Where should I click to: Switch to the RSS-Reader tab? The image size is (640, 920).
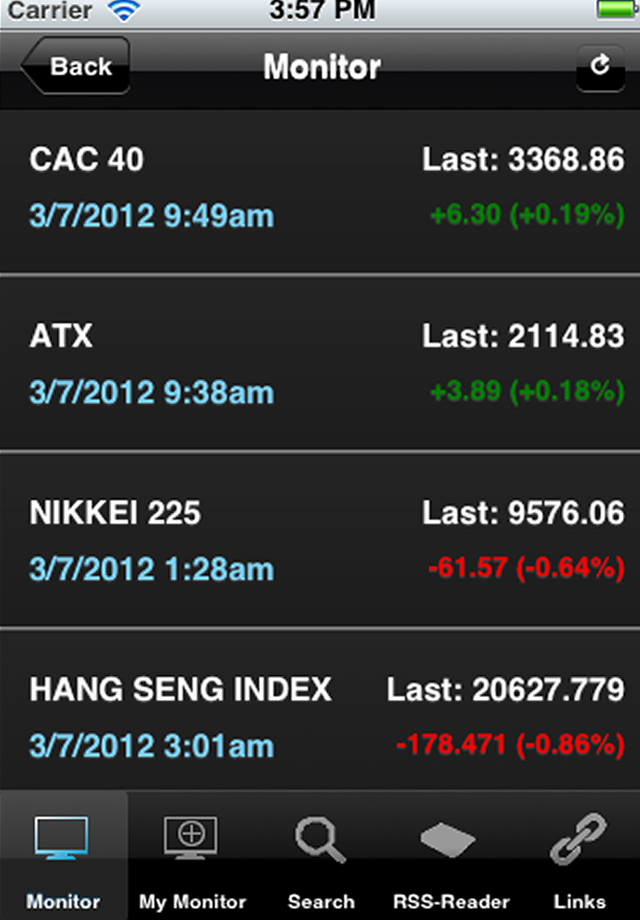(x=450, y=858)
